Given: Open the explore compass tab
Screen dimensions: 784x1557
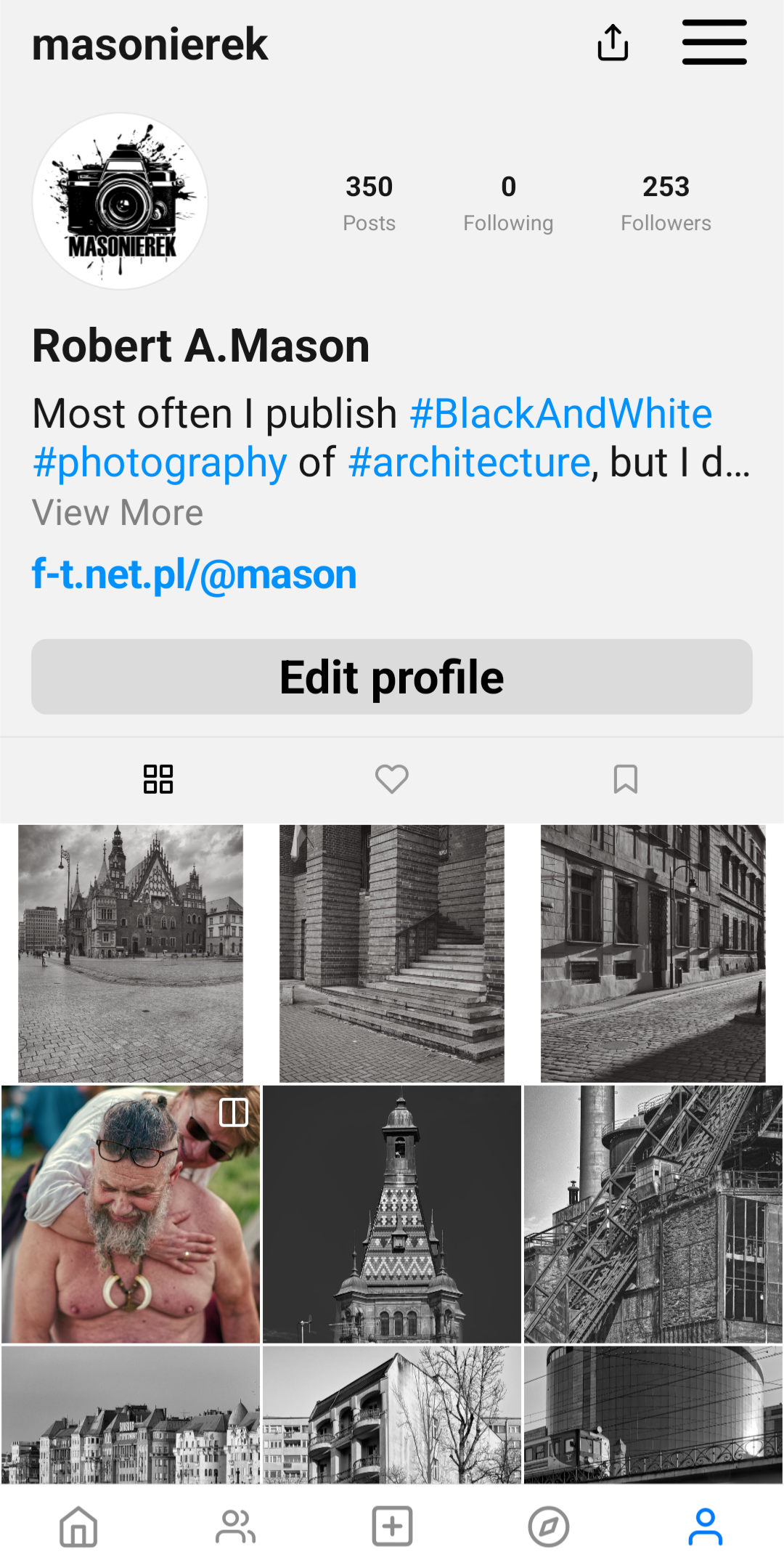Looking at the screenshot, I should click(x=549, y=1526).
